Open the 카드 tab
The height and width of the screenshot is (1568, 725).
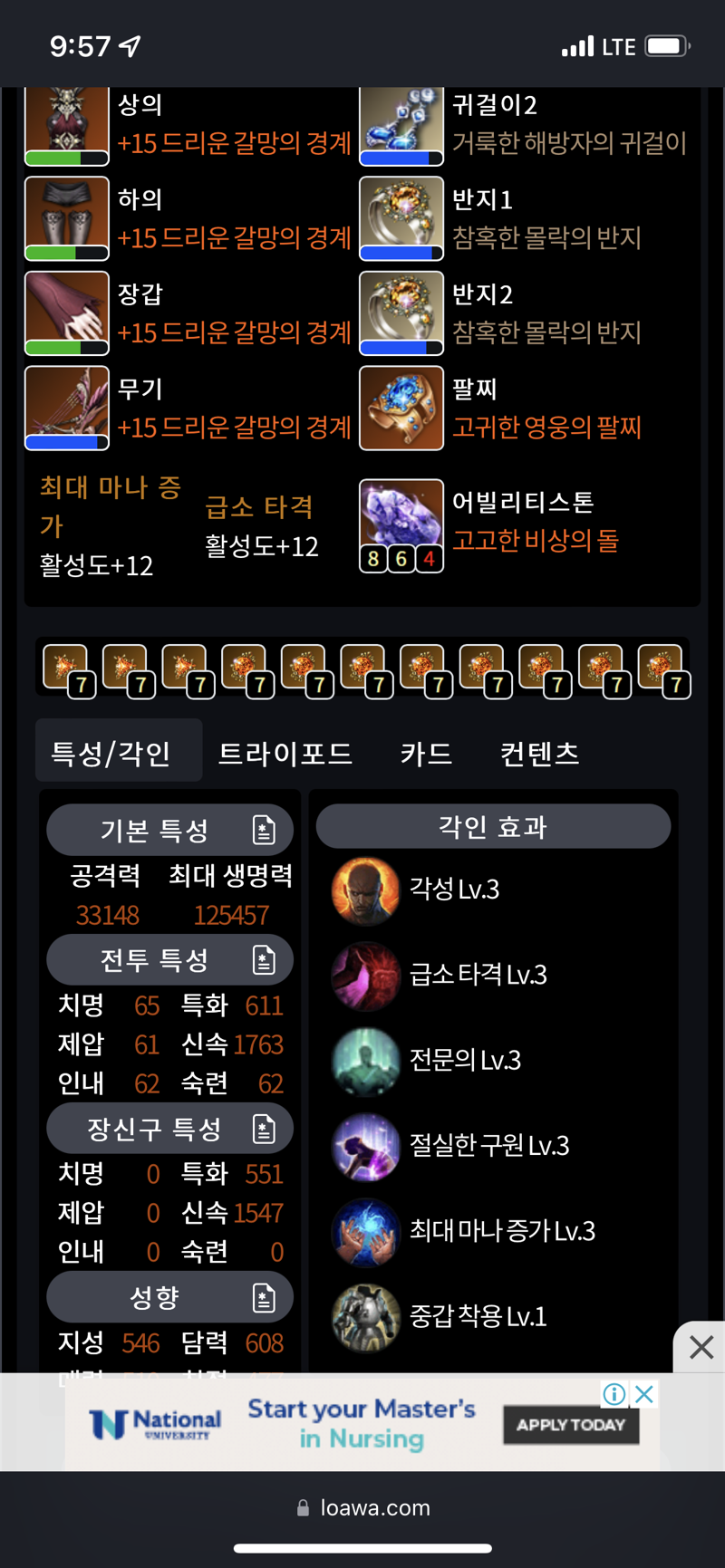[426, 753]
